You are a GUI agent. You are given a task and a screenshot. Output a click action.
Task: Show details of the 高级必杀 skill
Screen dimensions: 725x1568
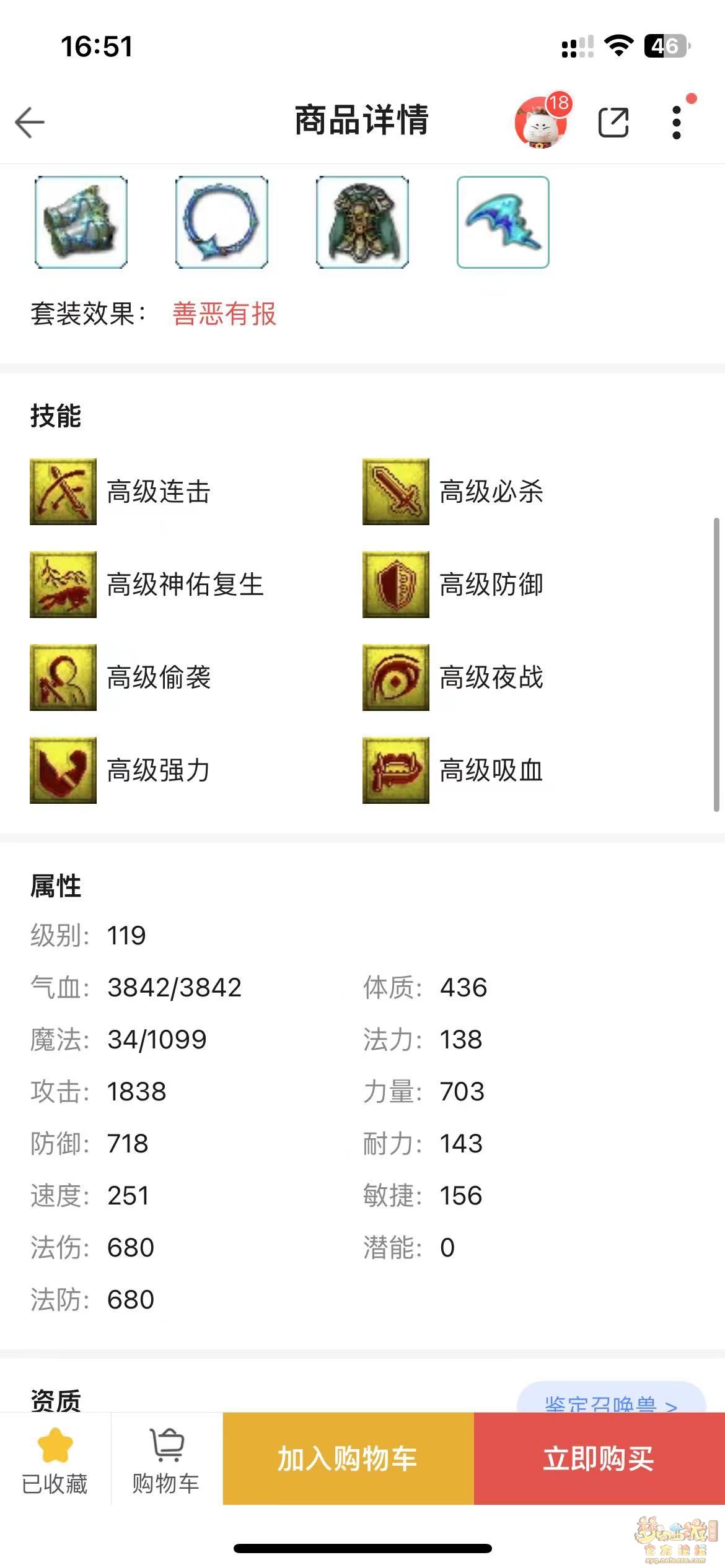pyautogui.click(x=396, y=492)
